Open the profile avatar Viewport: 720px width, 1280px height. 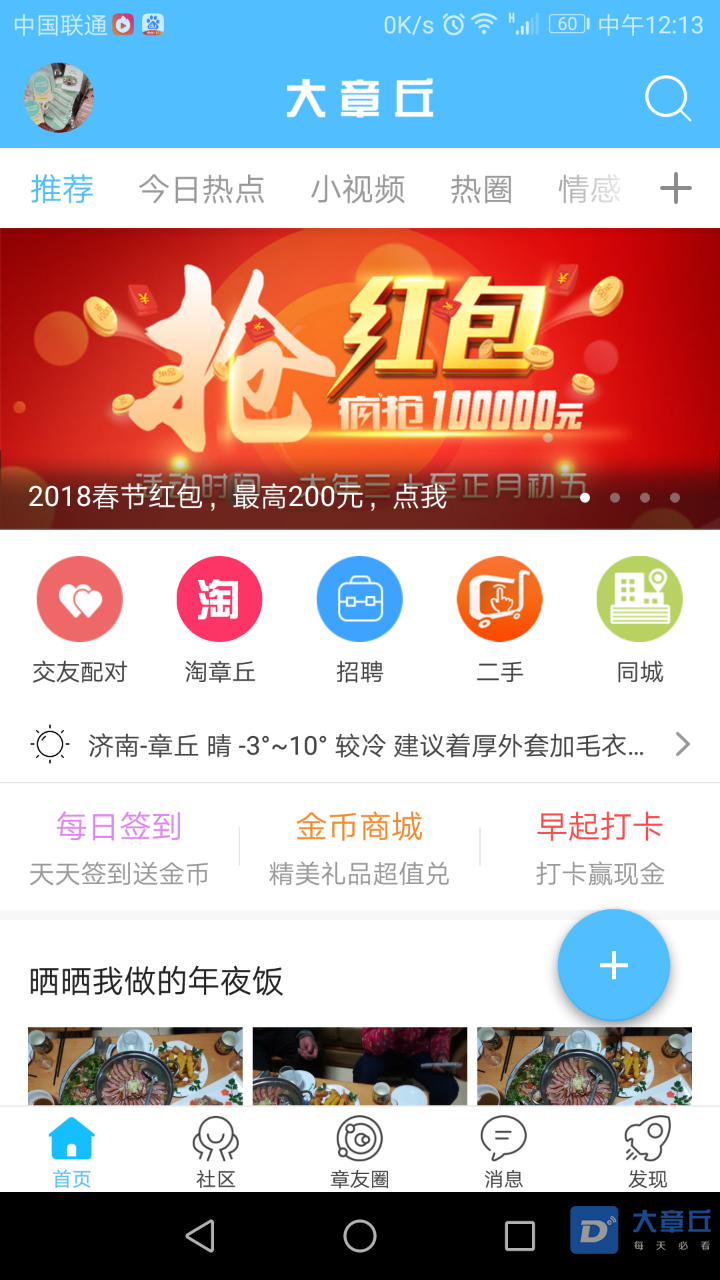(x=58, y=98)
